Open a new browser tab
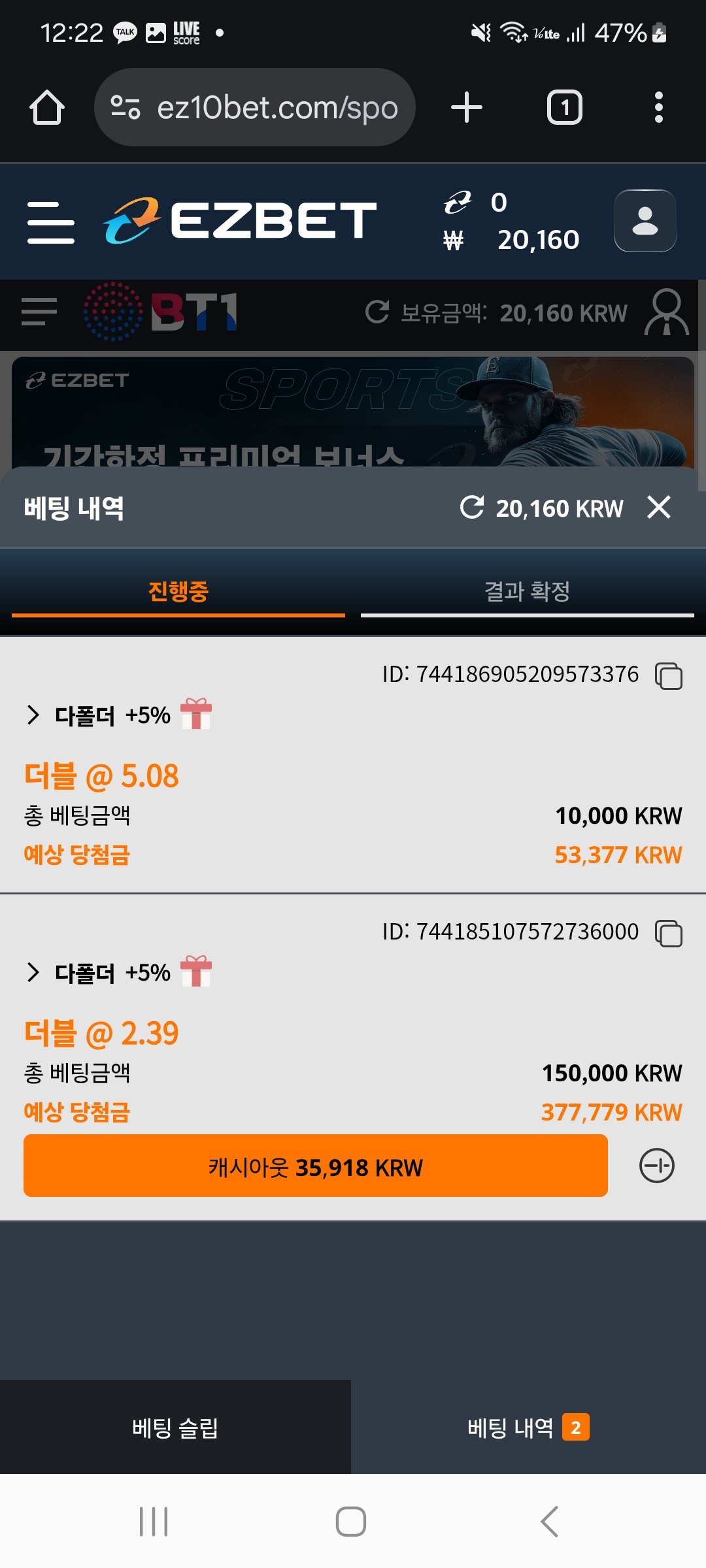Viewport: 706px width, 1568px height. pos(467,107)
